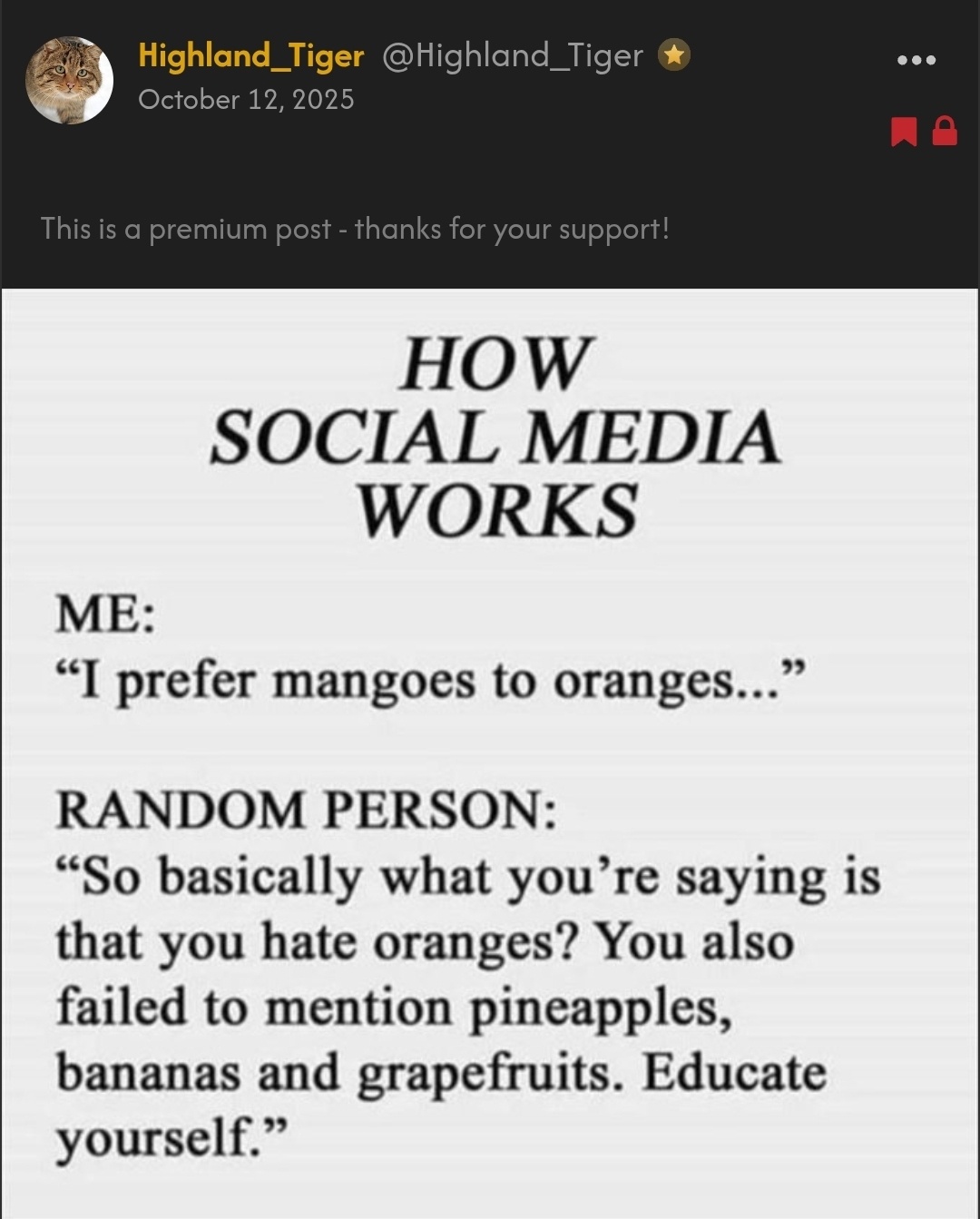Open the Highland_Tiger username link

[250, 56]
